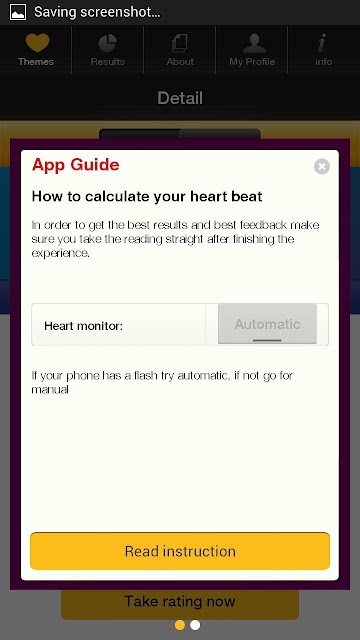The width and height of the screenshot is (360, 640).
Task: Tap Take rating now button
Action: (180, 602)
